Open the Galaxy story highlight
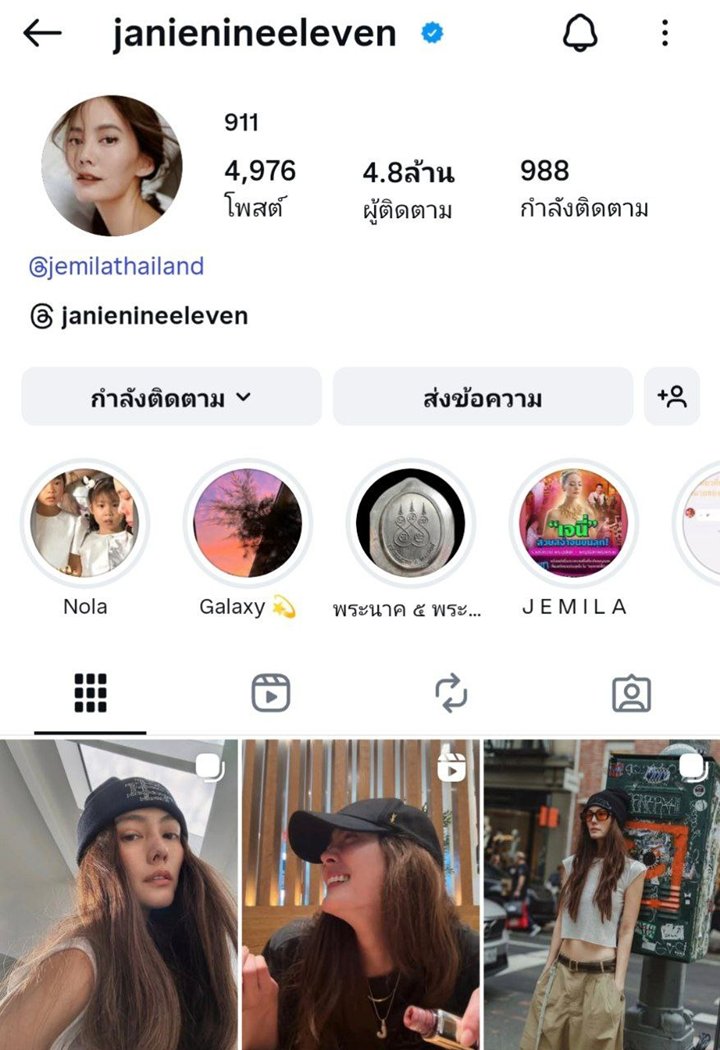Screen dimensions: 720x1050 coord(247,523)
